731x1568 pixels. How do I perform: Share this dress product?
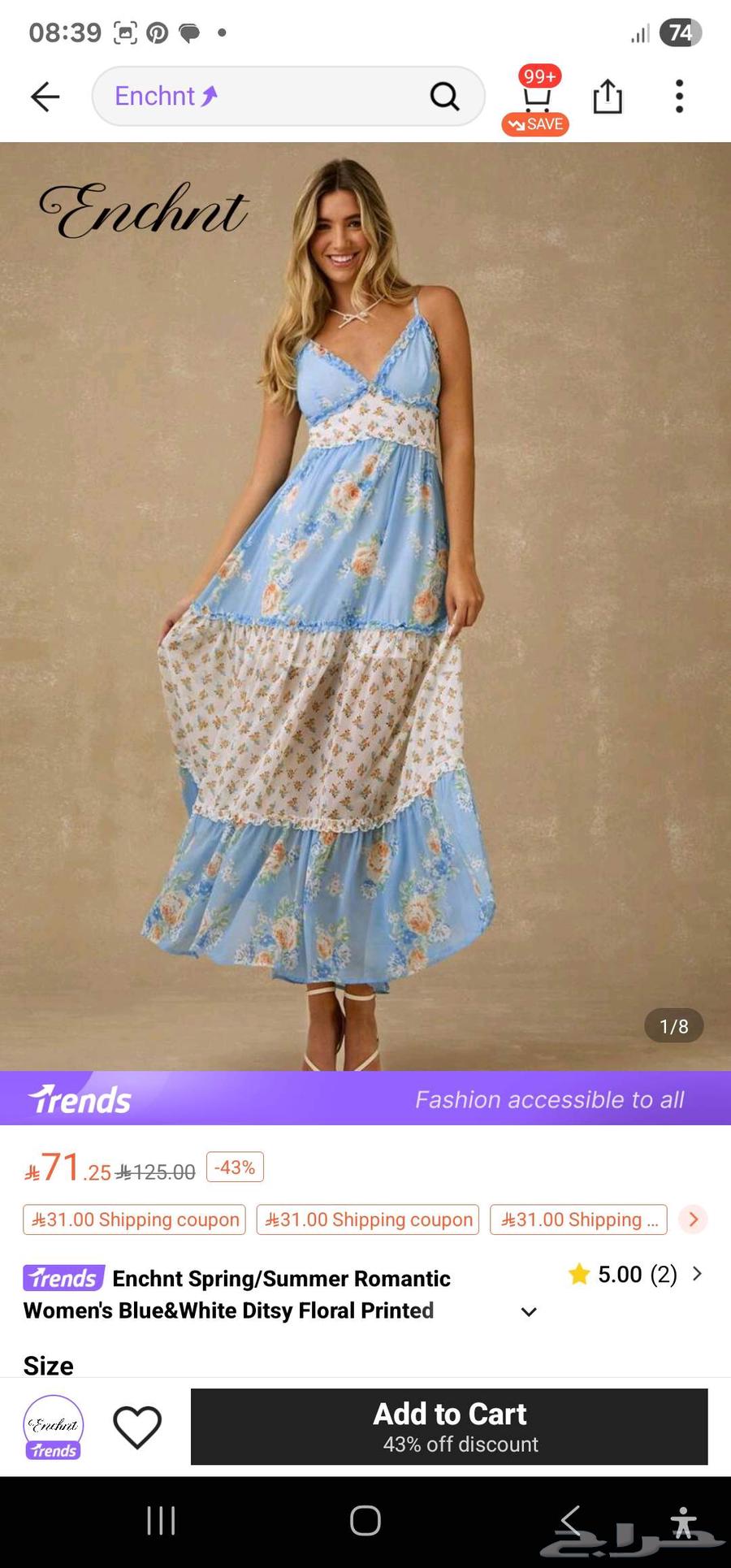[x=608, y=97]
